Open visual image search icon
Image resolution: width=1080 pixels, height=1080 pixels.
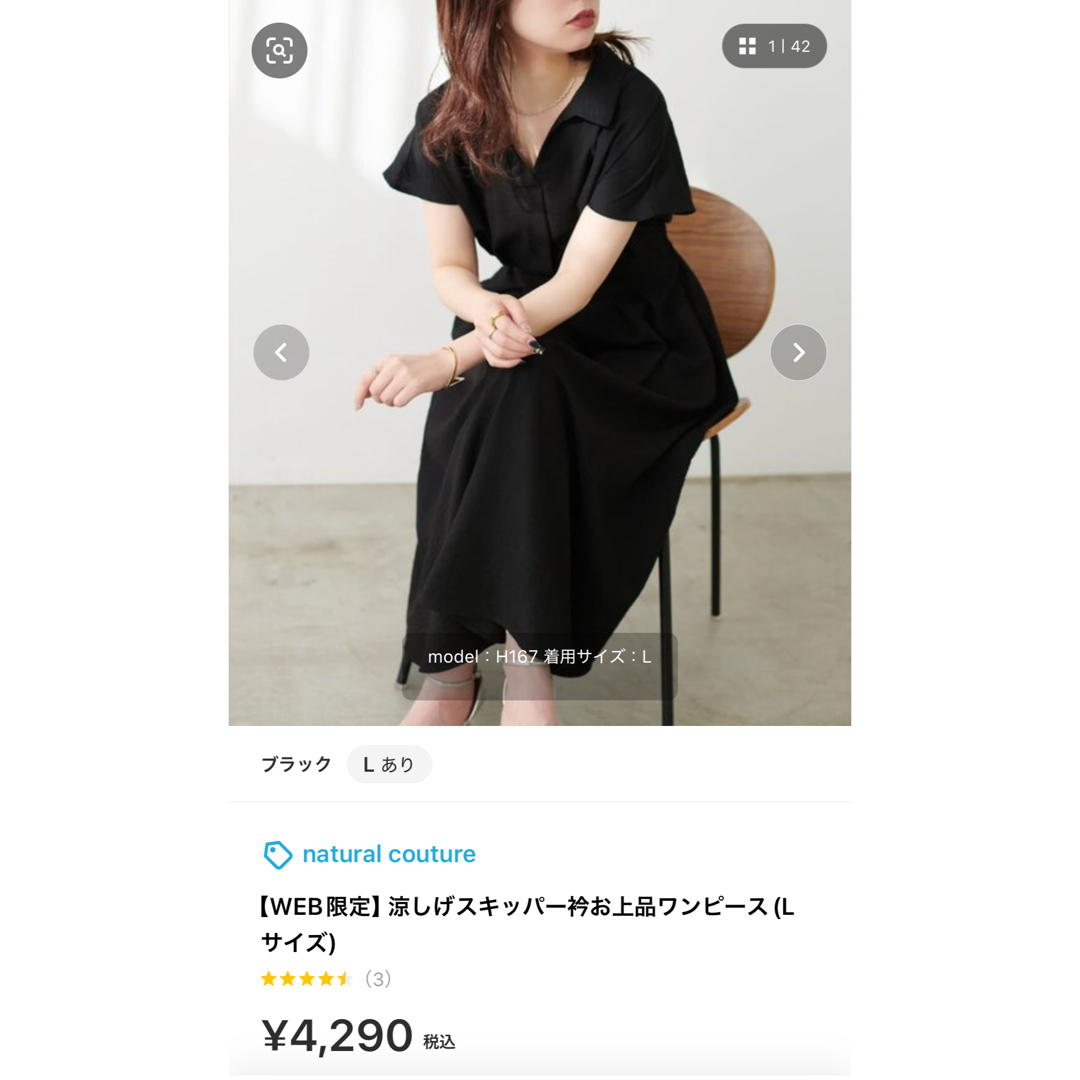[x=279, y=50]
